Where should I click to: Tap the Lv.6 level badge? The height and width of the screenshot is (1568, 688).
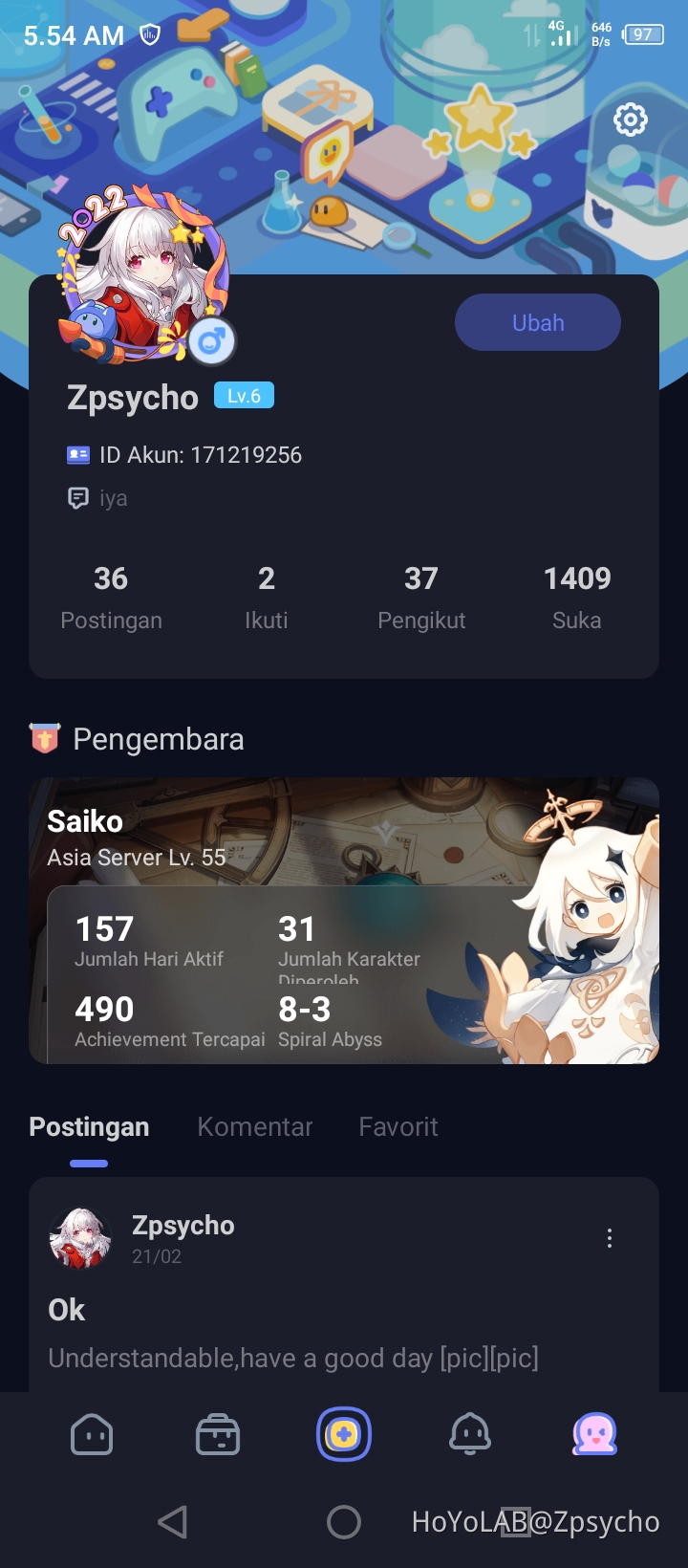(x=245, y=394)
